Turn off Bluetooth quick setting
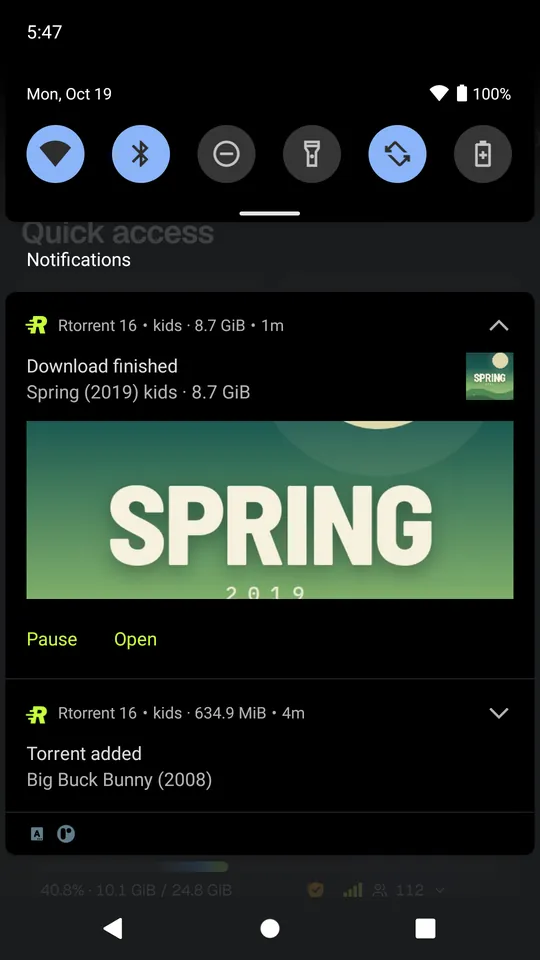 coord(141,154)
